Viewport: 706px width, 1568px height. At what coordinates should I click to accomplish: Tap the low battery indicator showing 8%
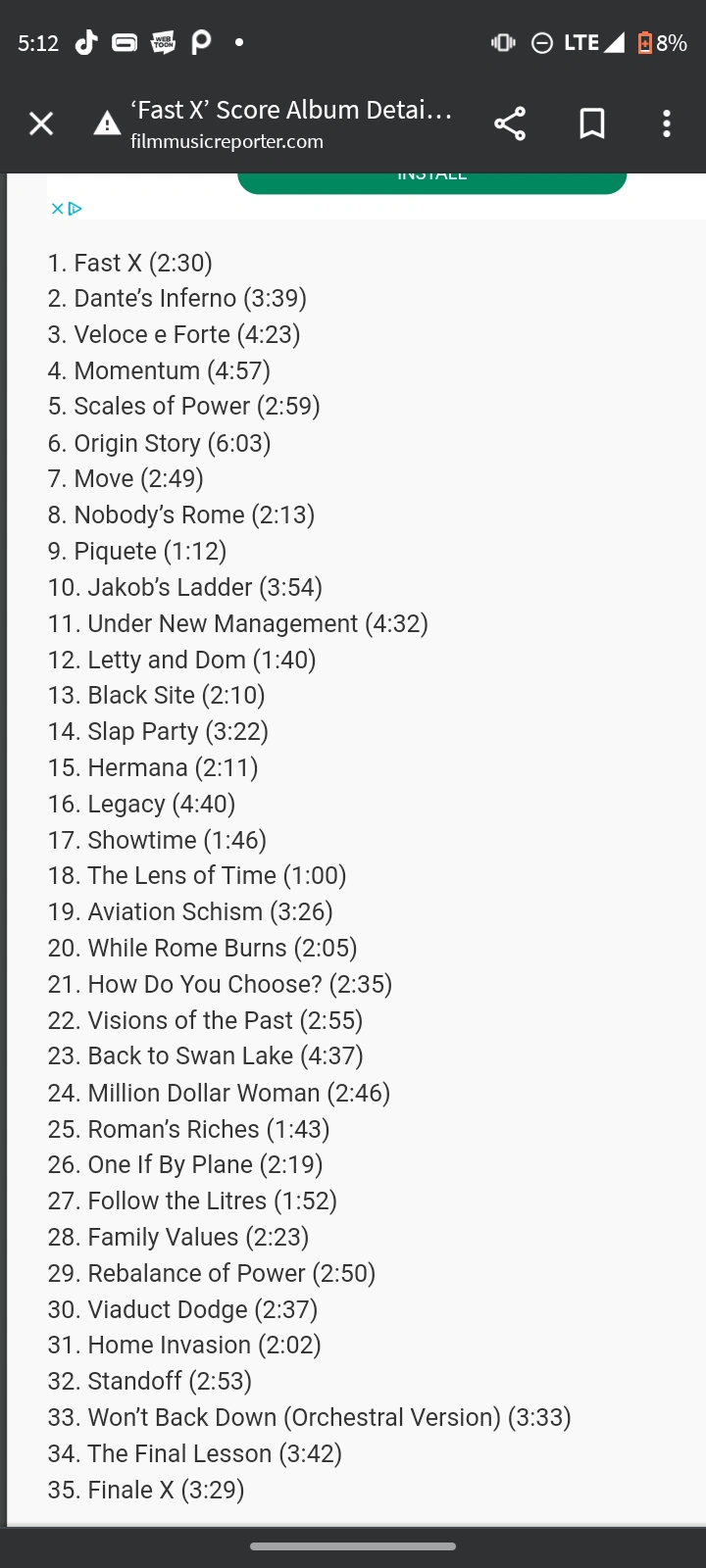coord(661,42)
